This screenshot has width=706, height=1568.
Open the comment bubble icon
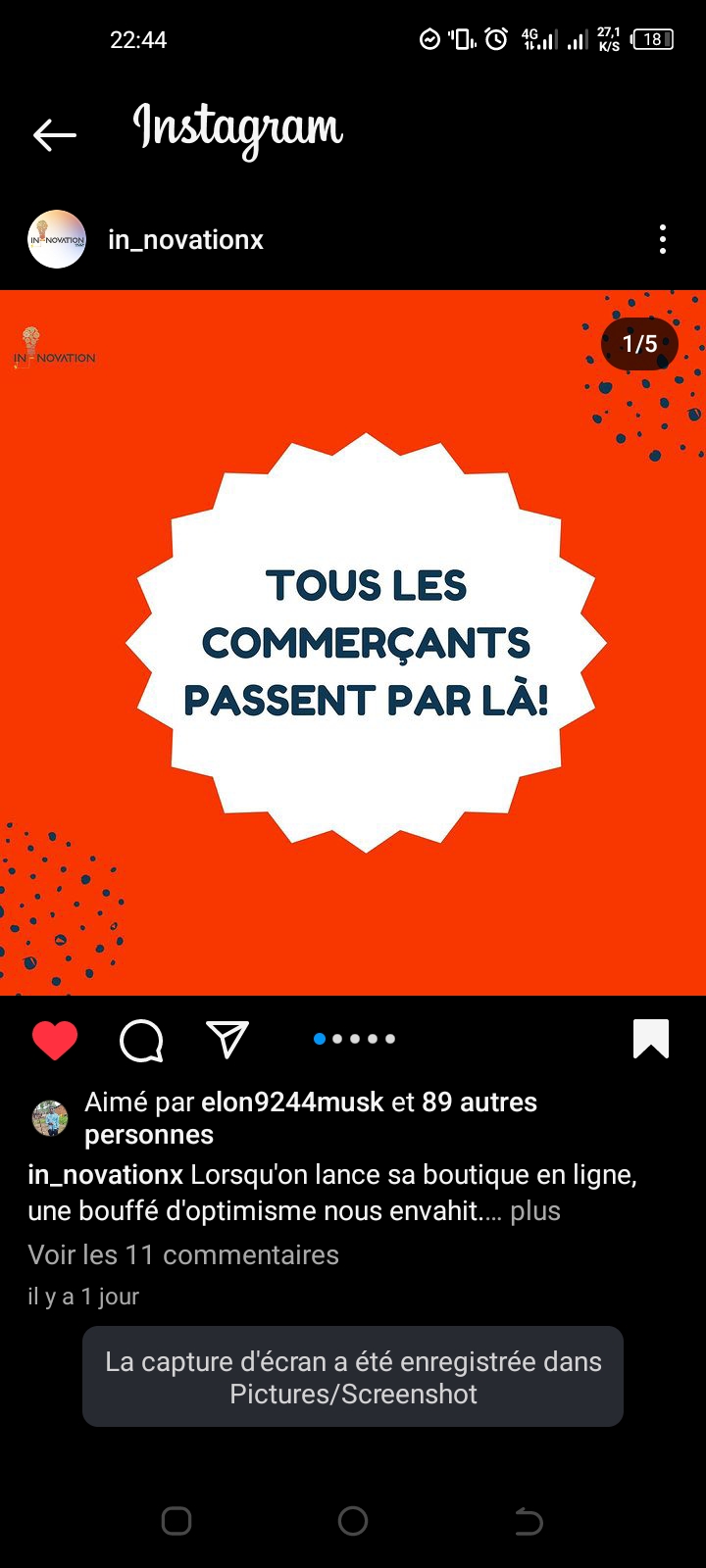click(141, 1040)
